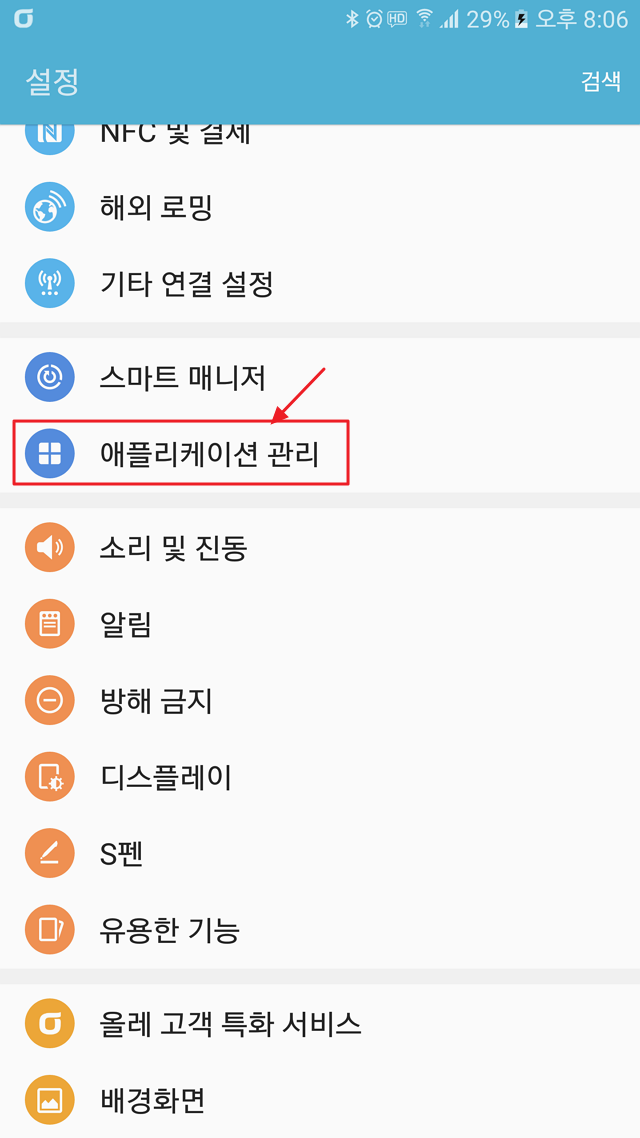Open S펜 settings

(x=122, y=854)
